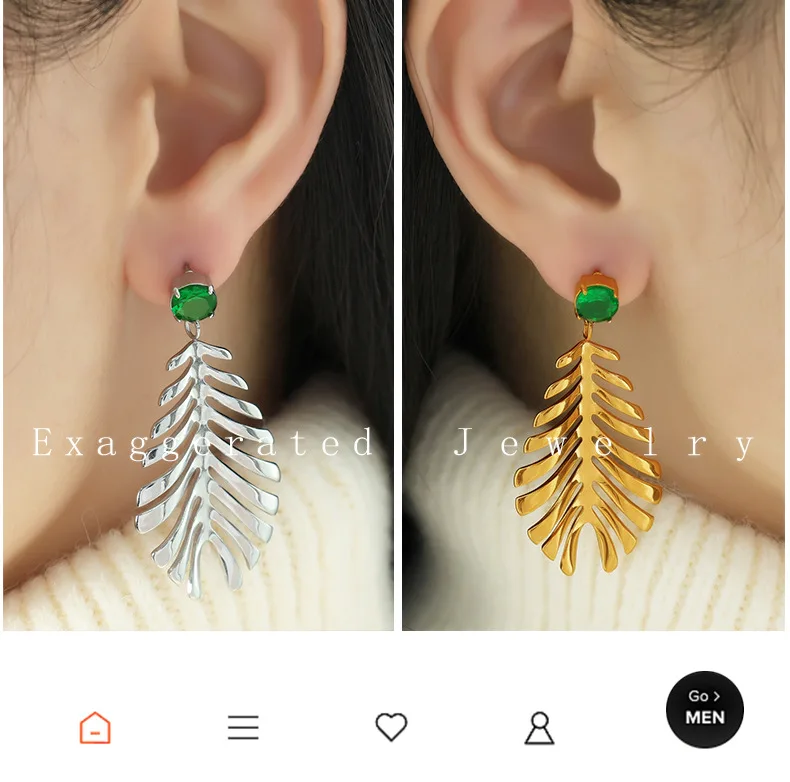Screen dimensions: 790x782
Task: Tap the Go MEN button
Action: click(704, 709)
